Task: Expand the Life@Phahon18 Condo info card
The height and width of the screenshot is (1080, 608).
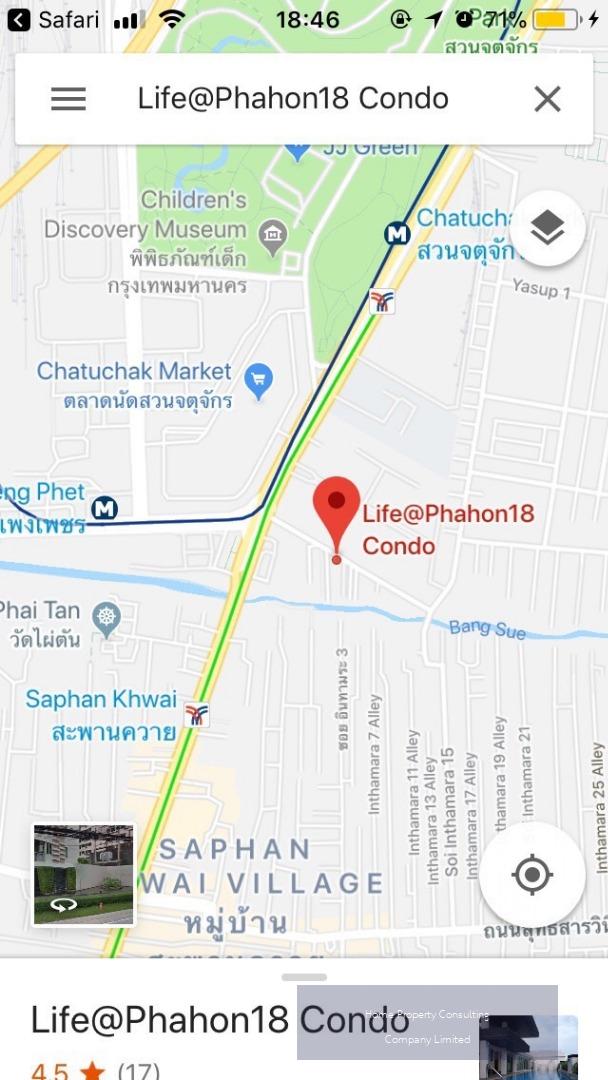Action: tap(304, 977)
